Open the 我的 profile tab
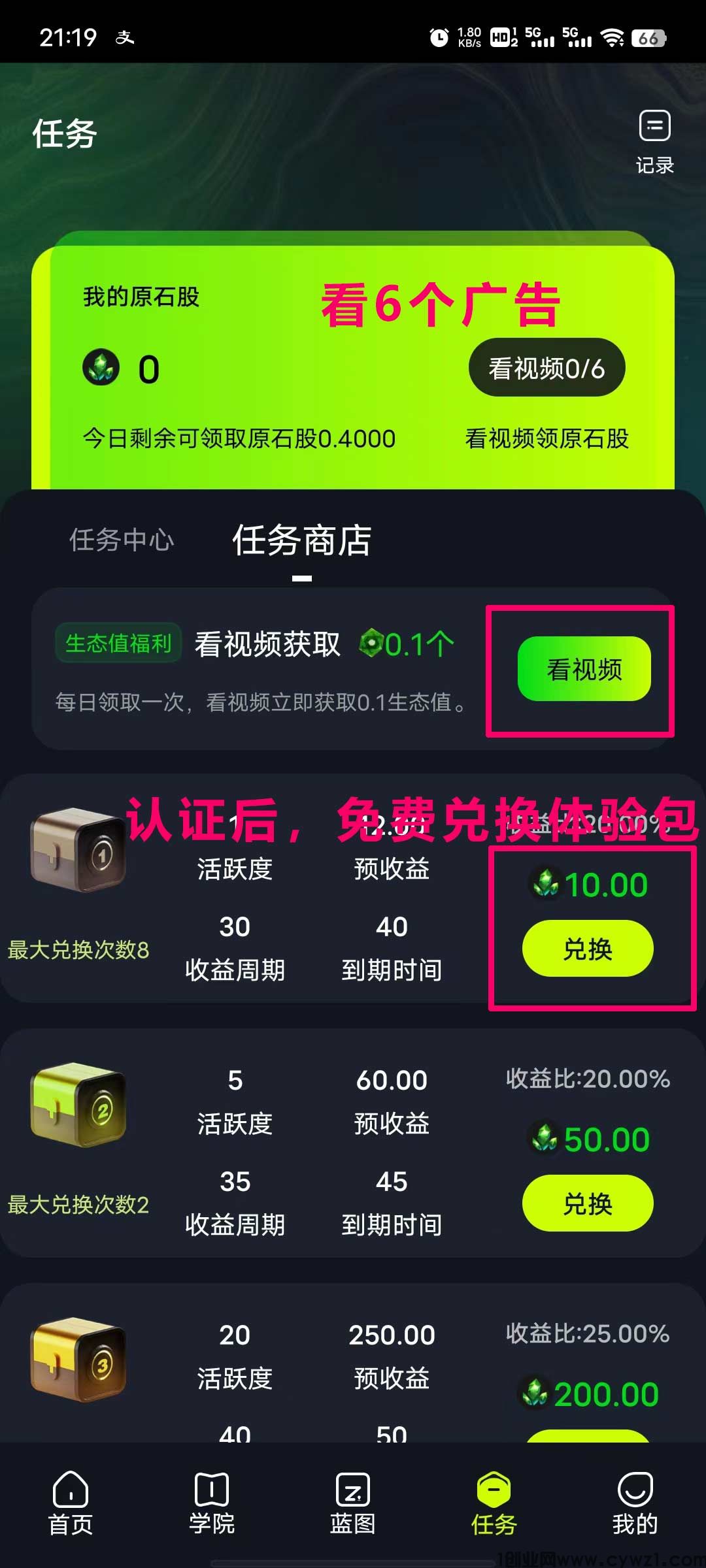Viewport: 706px width, 1568px height. tap(635, 1503)
